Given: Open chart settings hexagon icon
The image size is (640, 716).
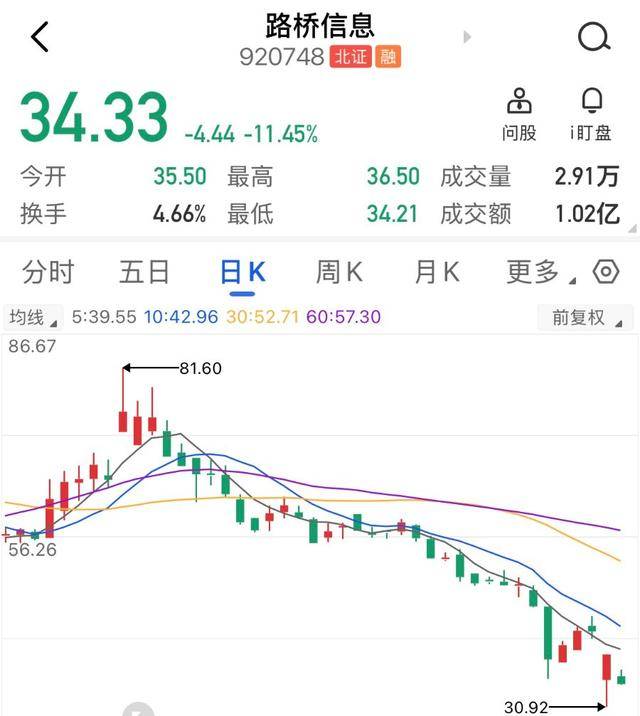Looking at the screenshot, I should pos(606,272).
